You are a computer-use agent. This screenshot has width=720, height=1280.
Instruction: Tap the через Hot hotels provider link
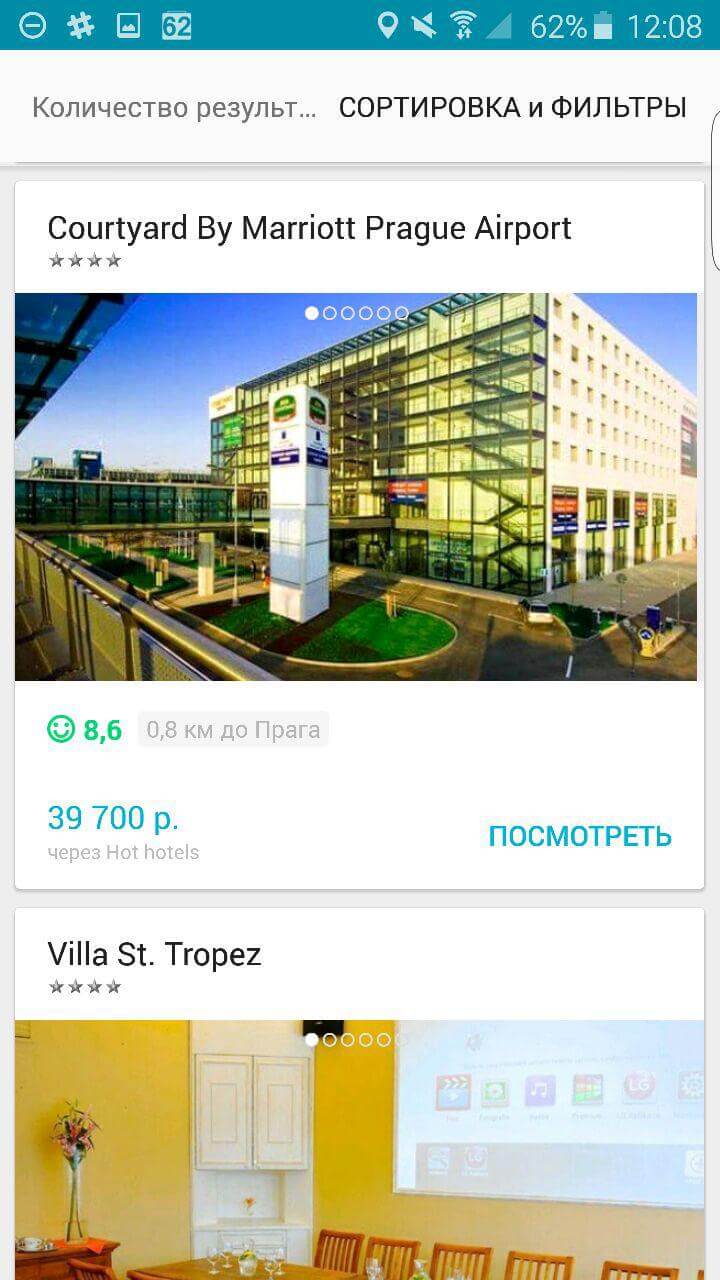pos(123,853)
